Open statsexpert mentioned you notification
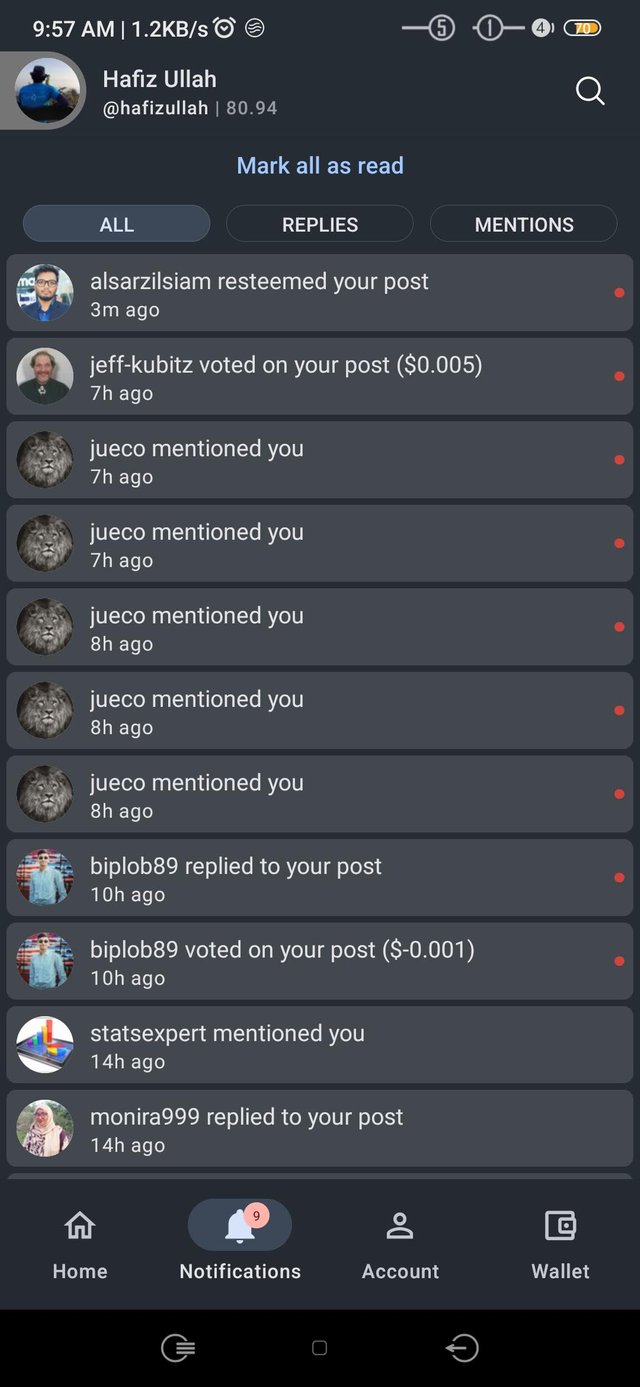640x1387 pixels. point(320,1045)
